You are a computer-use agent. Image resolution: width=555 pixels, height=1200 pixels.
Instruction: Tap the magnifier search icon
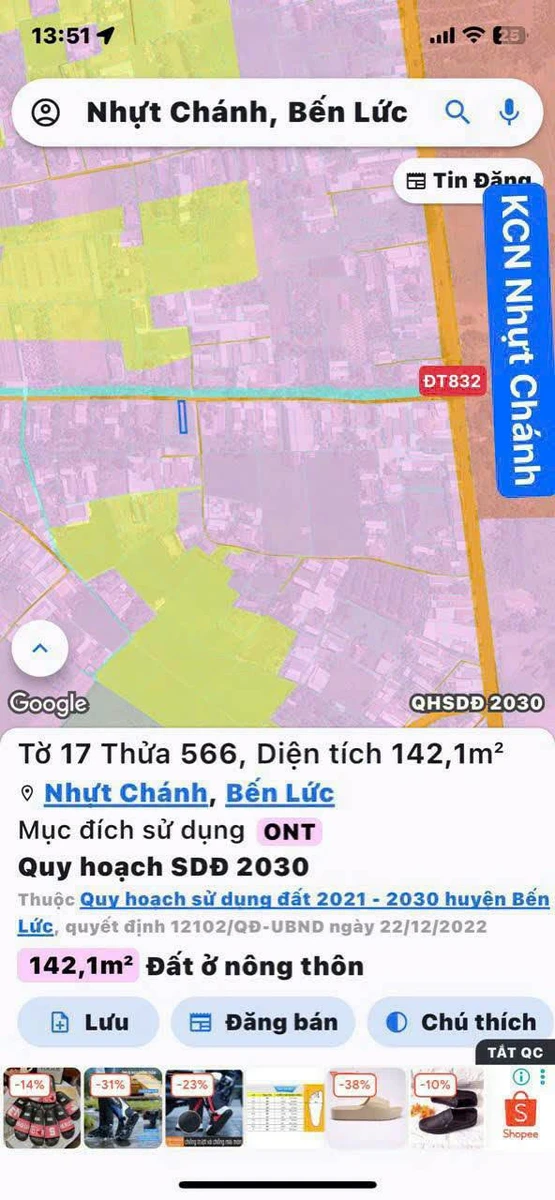(x=457, y=112)
